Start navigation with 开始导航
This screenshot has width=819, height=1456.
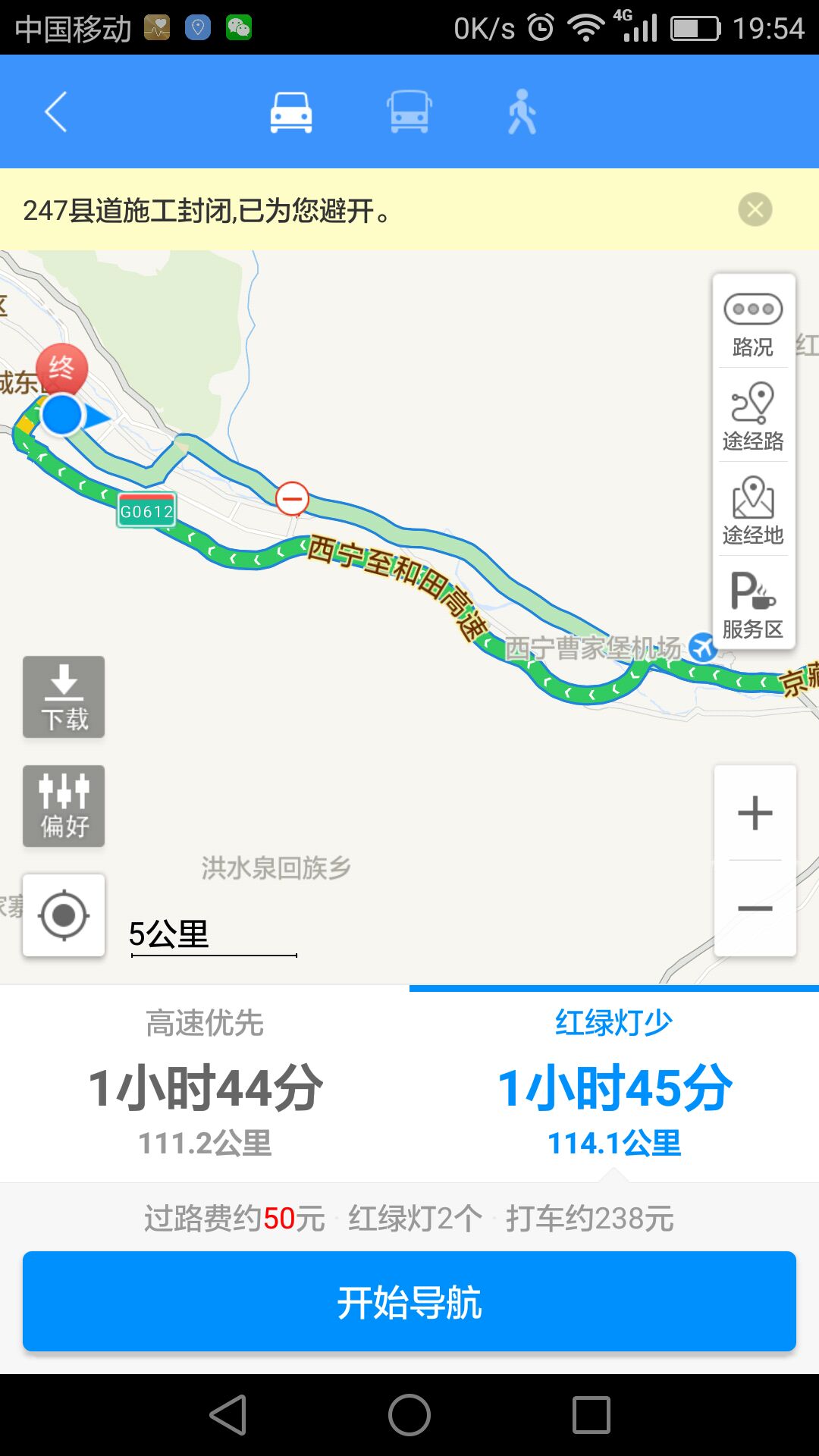click(x=409, y=1301)
